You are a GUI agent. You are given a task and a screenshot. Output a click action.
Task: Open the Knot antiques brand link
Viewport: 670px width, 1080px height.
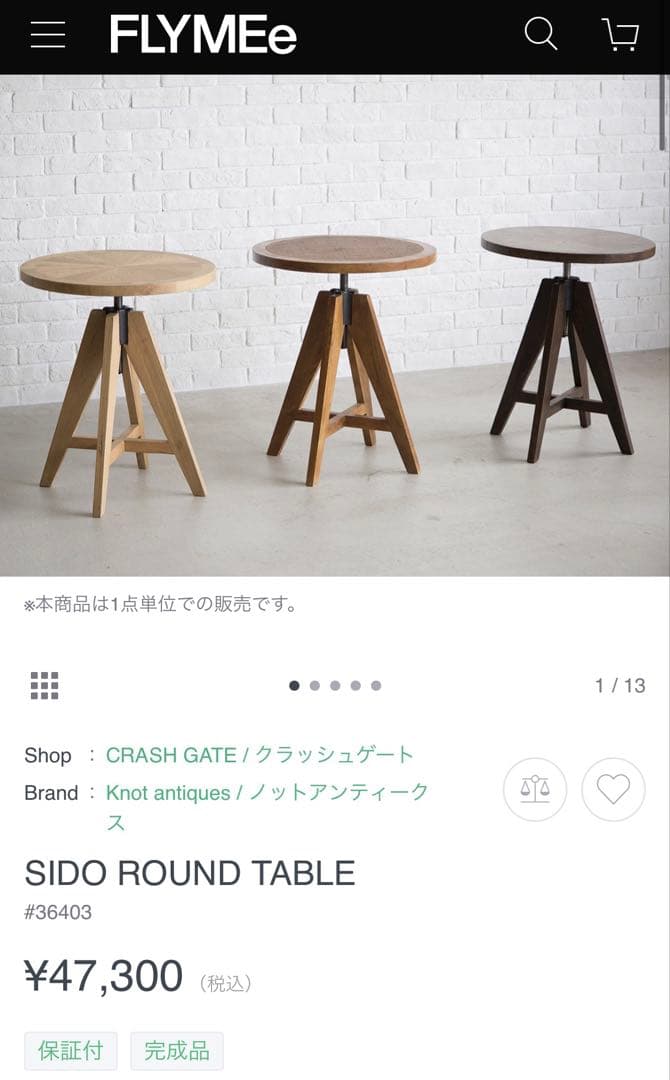267,793
